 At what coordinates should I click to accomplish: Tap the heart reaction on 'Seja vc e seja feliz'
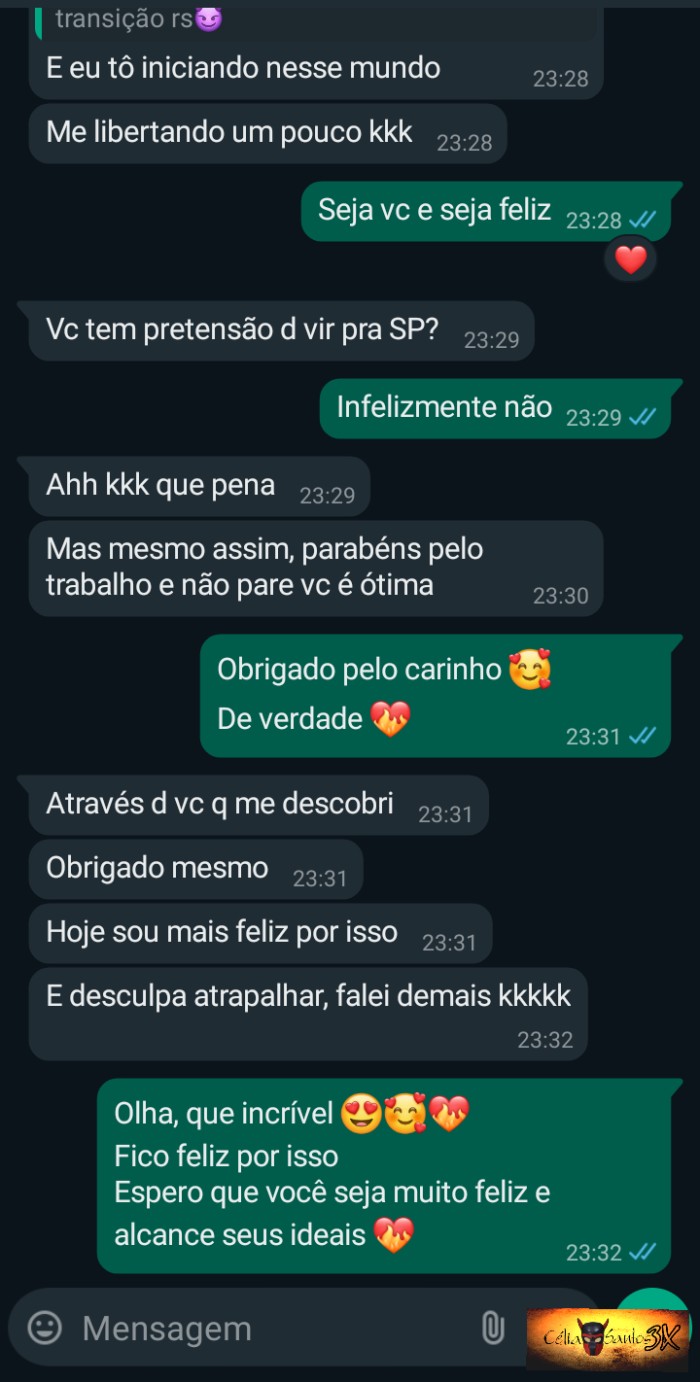tap(630, 260)
